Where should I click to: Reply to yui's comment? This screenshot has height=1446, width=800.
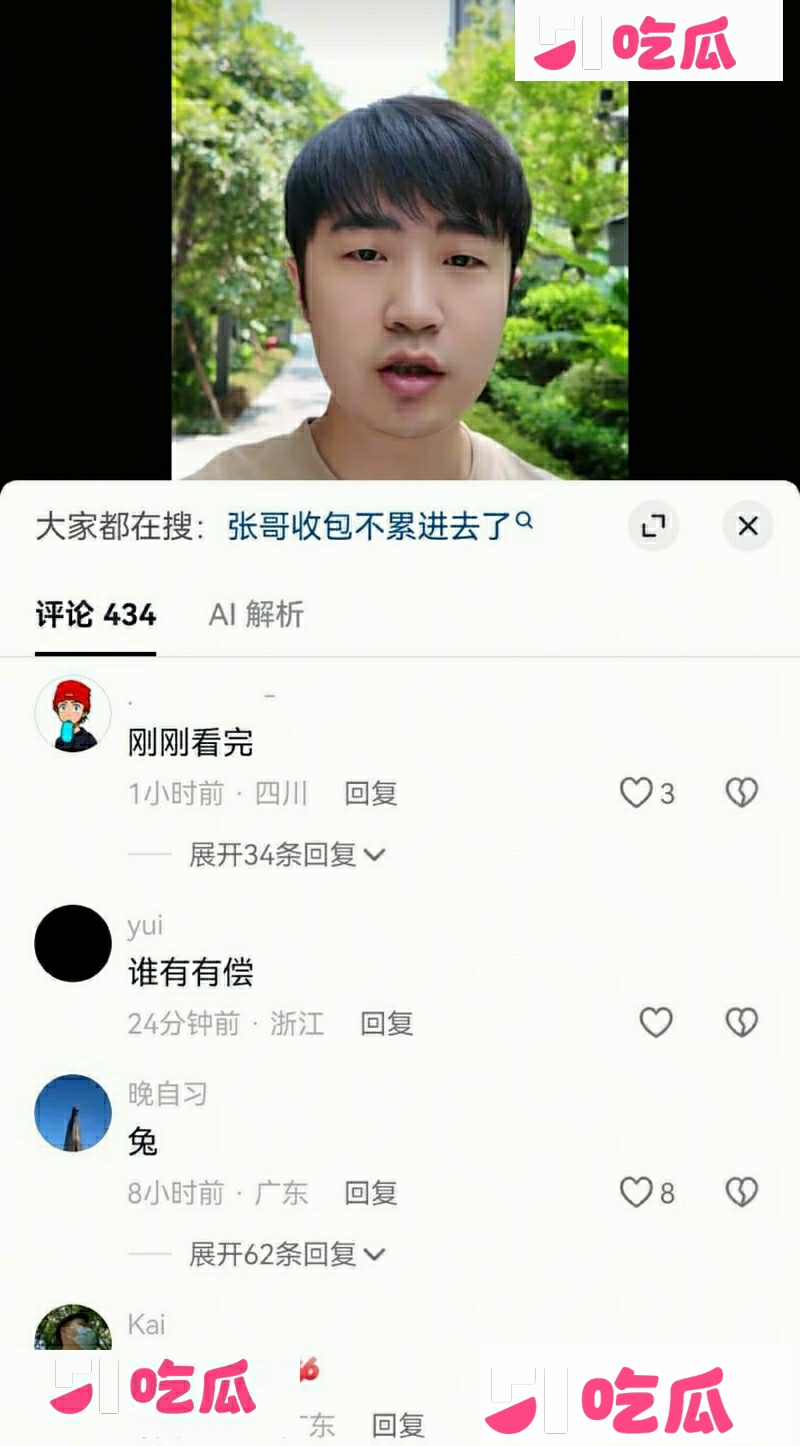[x=387, y=1023]
